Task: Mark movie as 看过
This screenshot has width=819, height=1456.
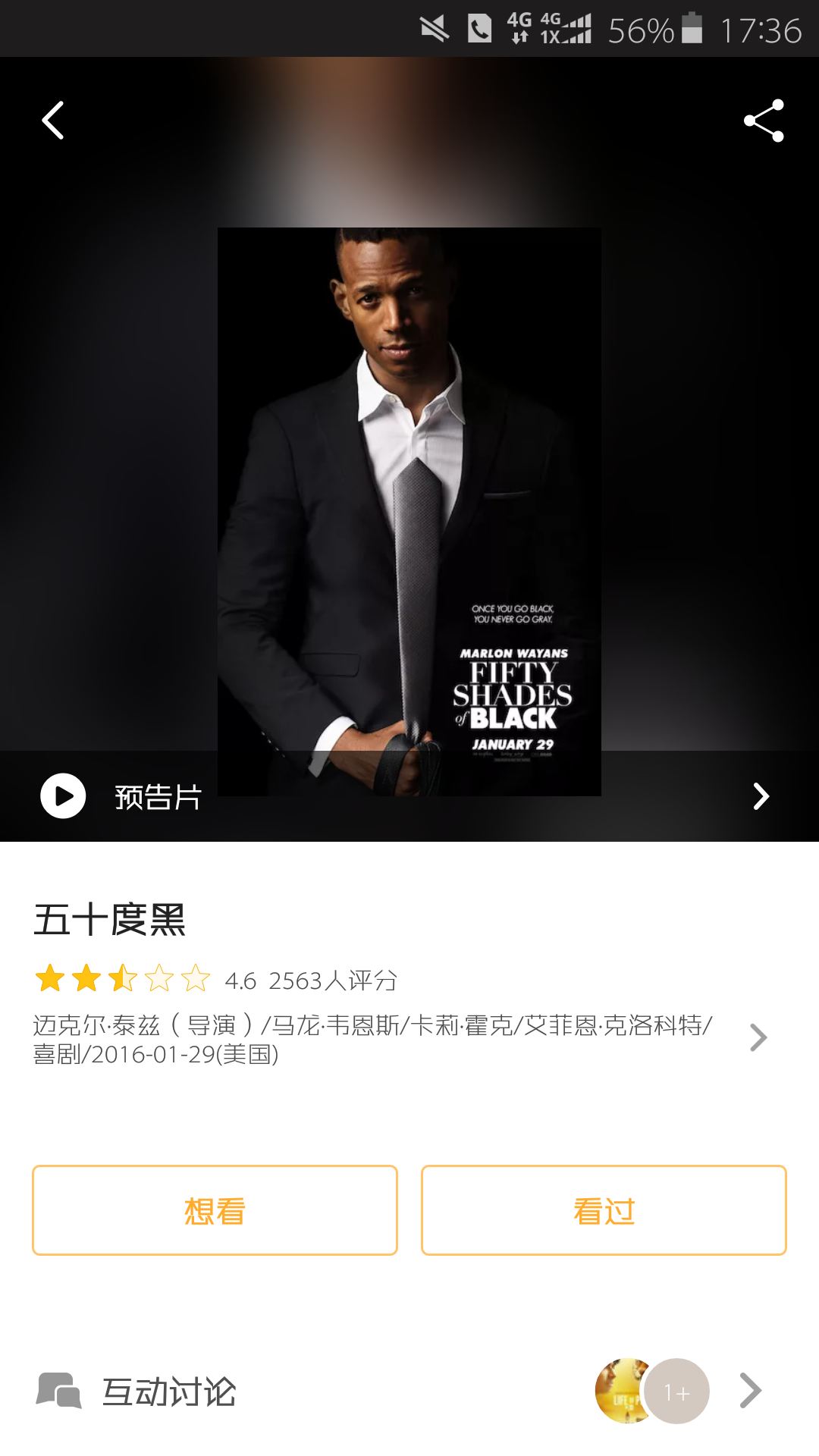Action: coord(604,1210)
